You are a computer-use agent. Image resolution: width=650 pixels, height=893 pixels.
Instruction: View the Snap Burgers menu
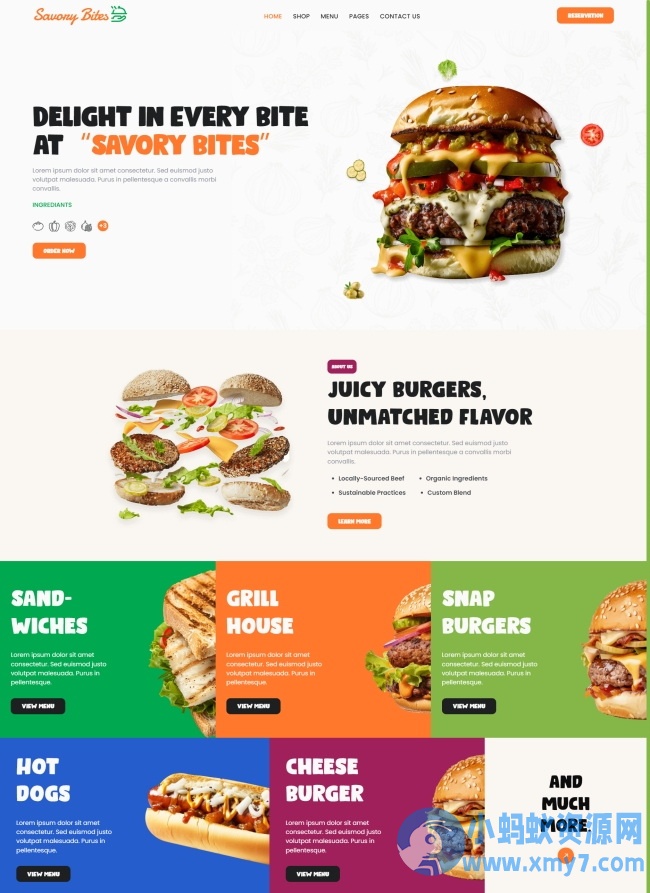tap(469, 706)
